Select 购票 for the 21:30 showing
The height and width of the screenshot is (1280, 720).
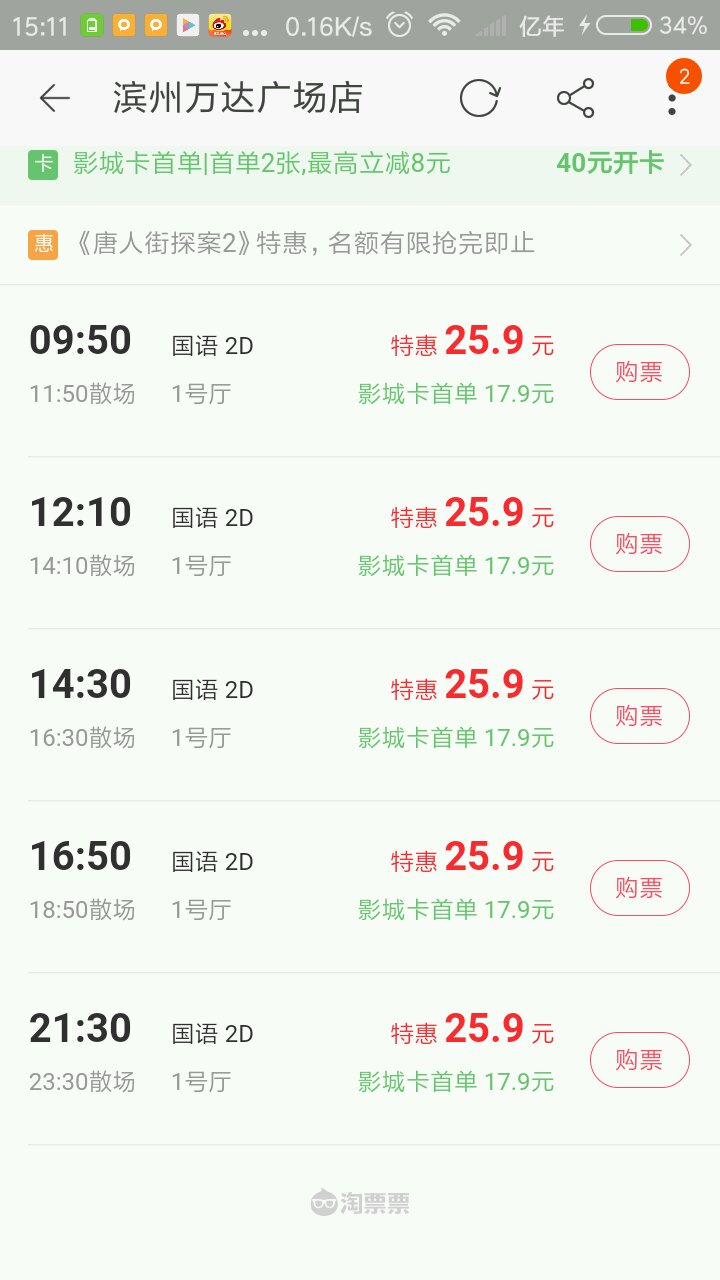(x=639, y=1060)
